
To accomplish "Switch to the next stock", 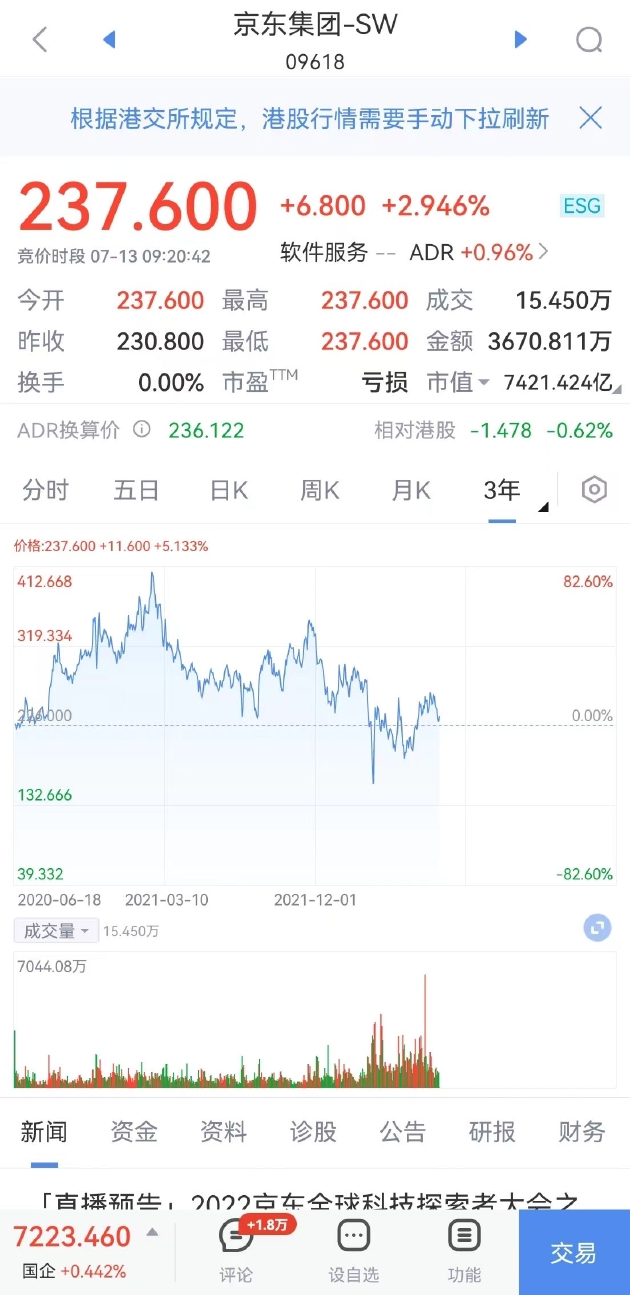I will pyautogui.click(x=520, y=39).
